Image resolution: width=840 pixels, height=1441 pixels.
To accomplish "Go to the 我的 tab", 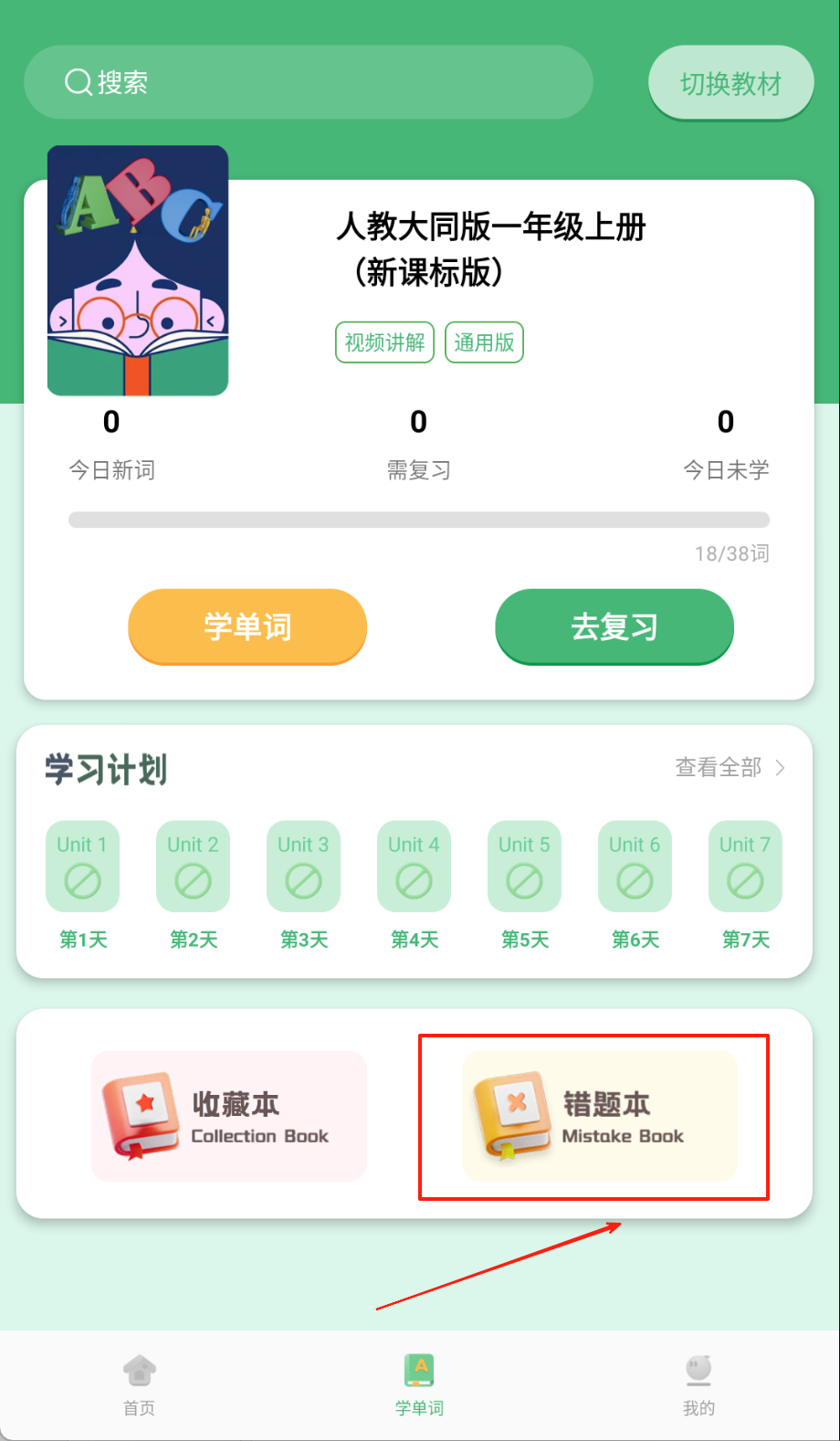I will (x=698, y=1384).
